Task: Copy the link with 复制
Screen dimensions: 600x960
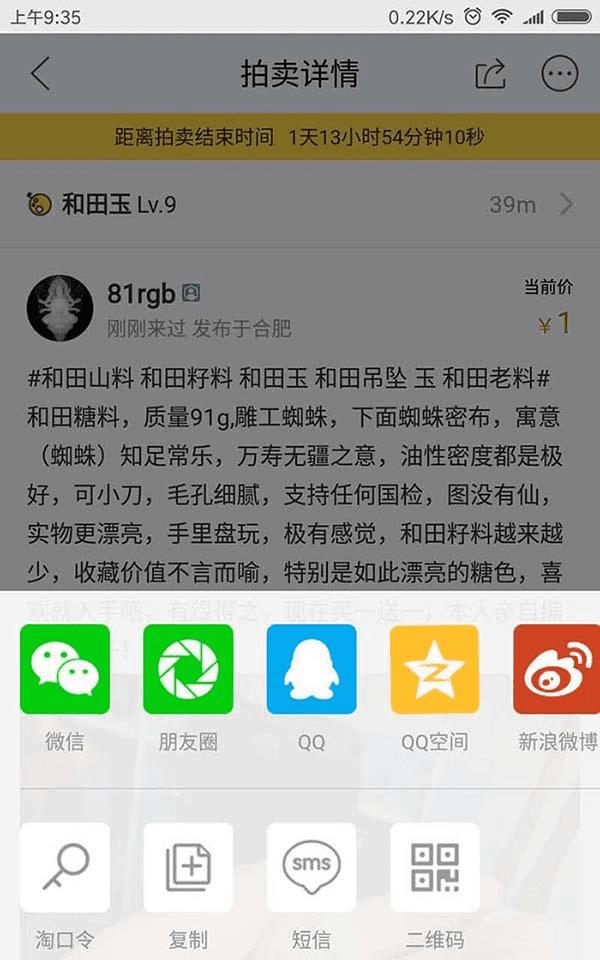Action: [x=188, y=867]
